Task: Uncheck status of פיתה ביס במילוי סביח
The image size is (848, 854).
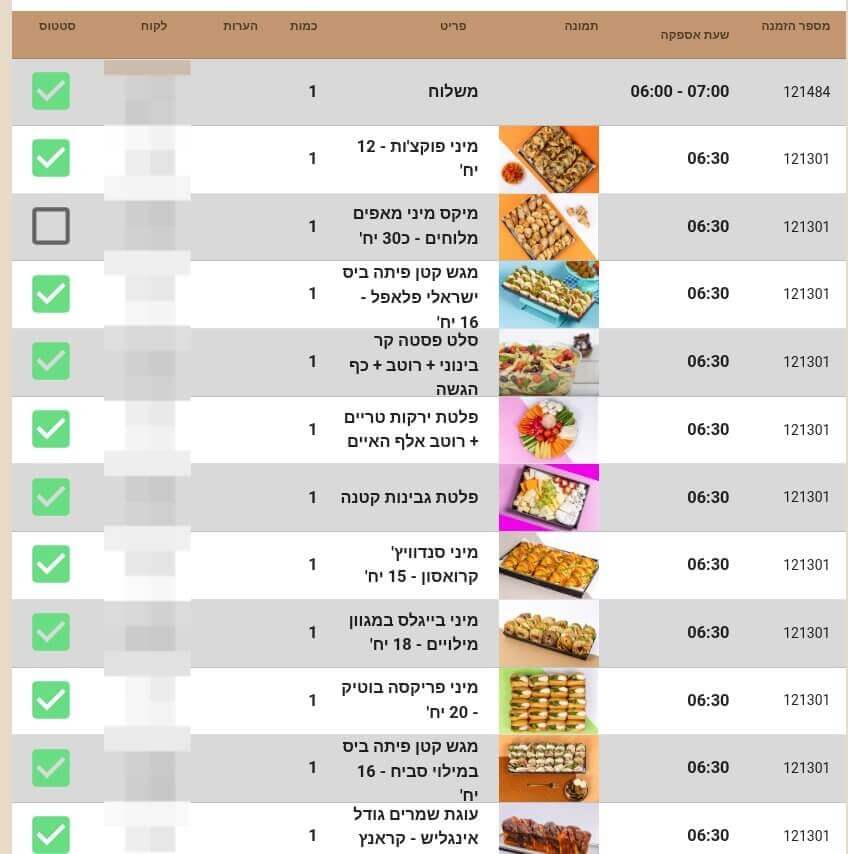Action: pos(51,767)
